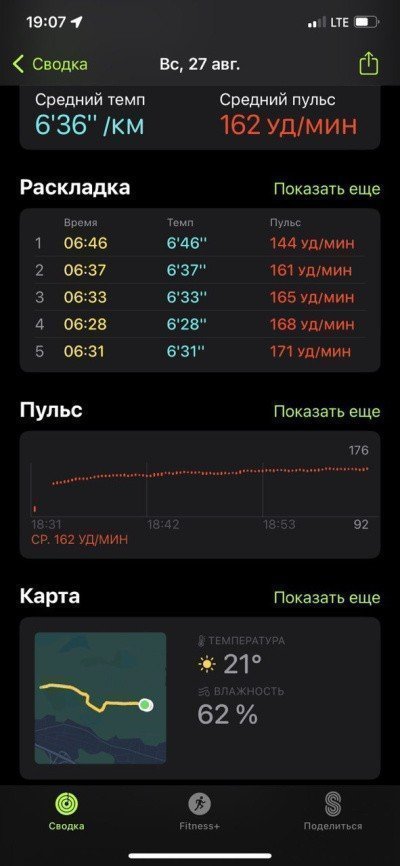Open the heart rate chart
This screenshot has width=400, height=866.
coord(200,494)
